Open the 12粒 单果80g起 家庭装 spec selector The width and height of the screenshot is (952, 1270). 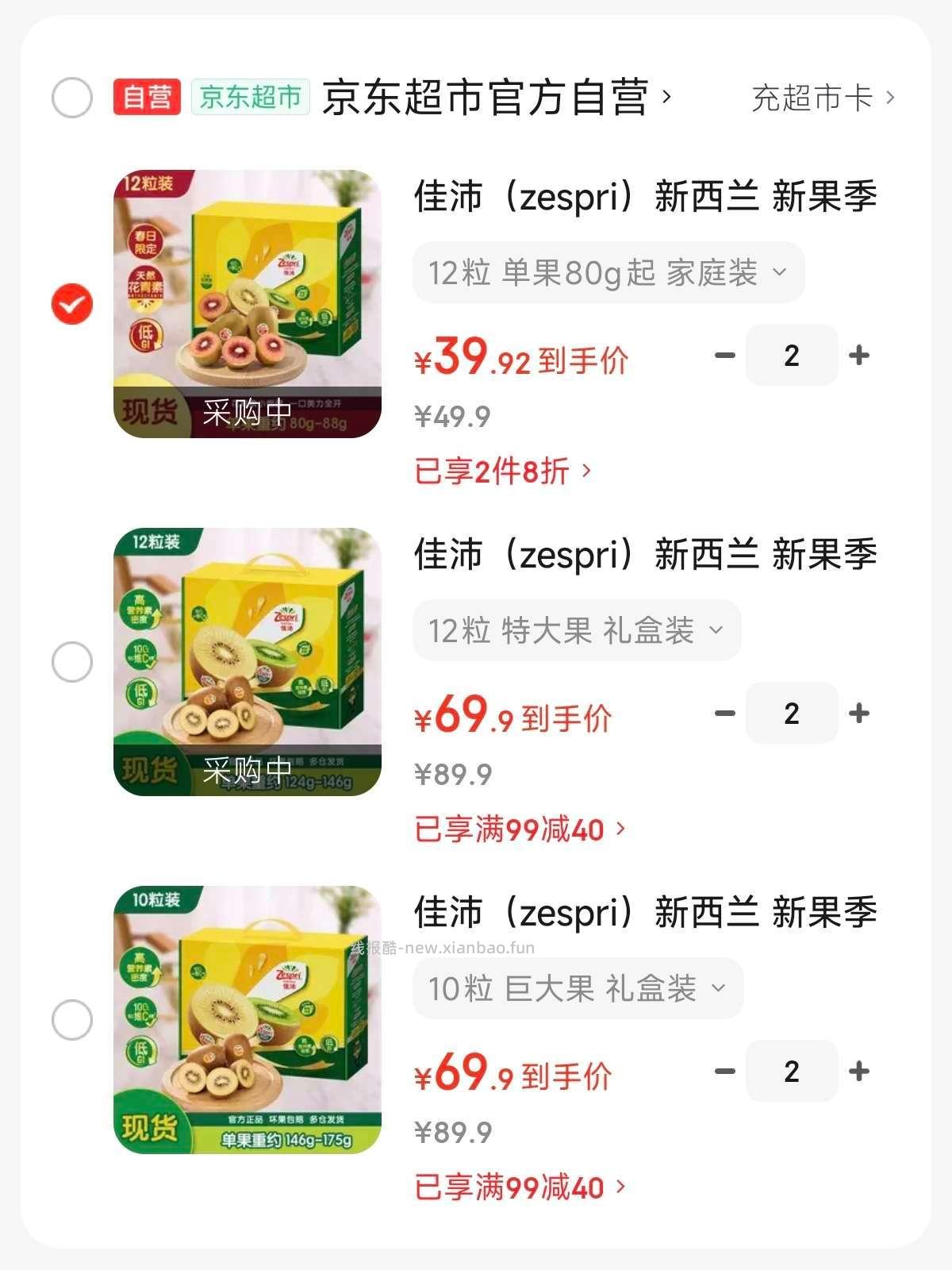pyautogui.click(x=607, y=272)
